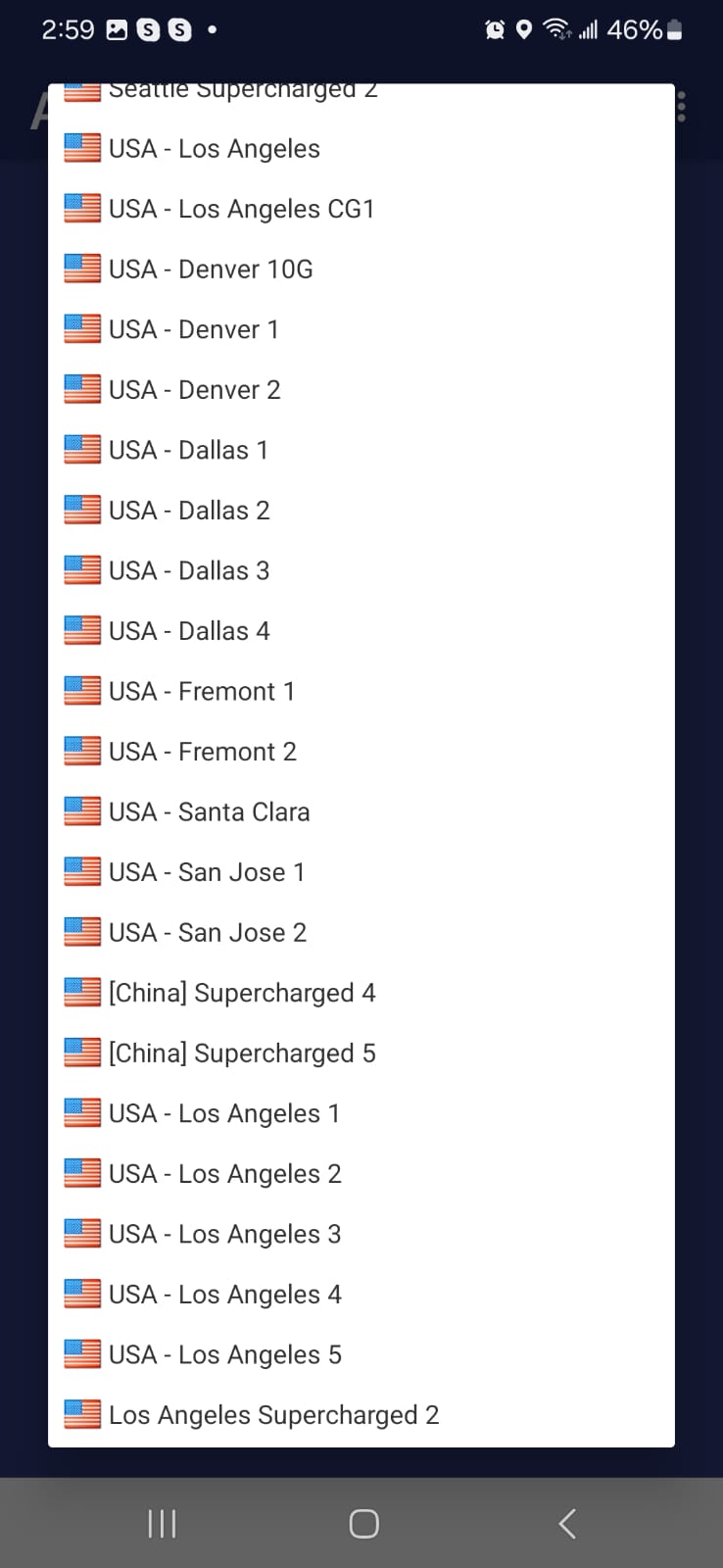This screenshot has width=723, height=1568.
Task: Connect to USA - Dallas 1
Action: (188, 451)
